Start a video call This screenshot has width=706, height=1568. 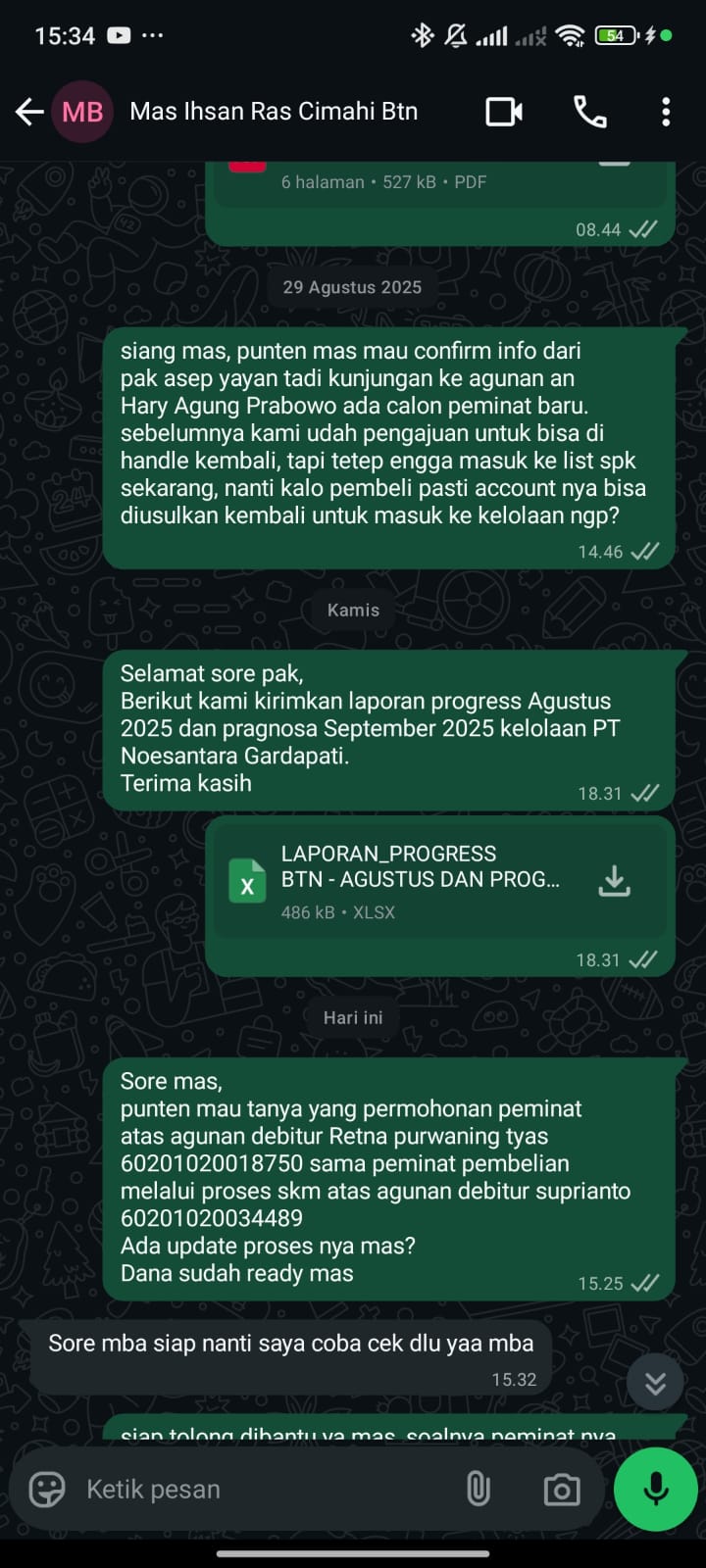coord(504,112)
